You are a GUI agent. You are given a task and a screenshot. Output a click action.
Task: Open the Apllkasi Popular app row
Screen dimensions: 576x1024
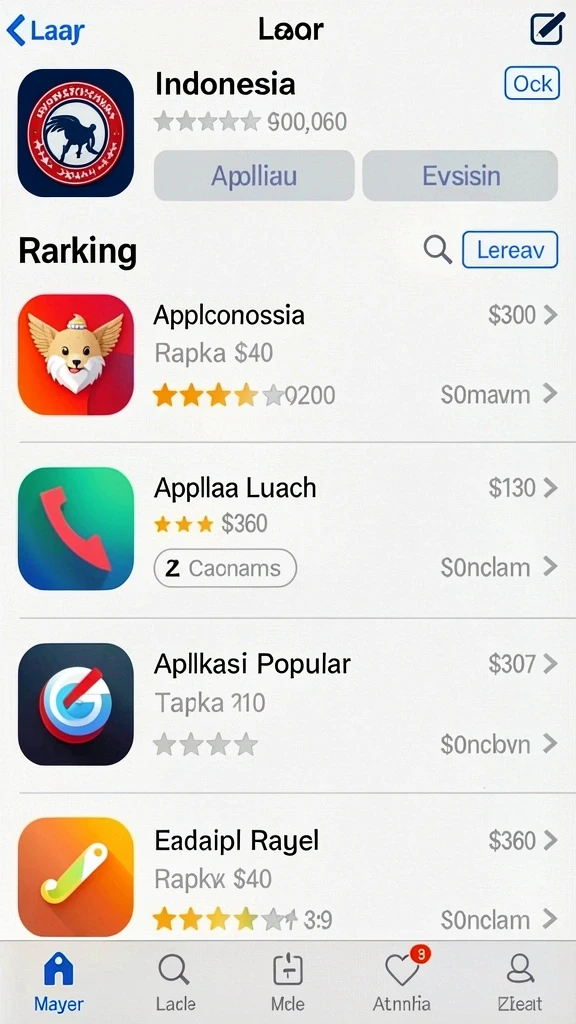click(288, 704)
